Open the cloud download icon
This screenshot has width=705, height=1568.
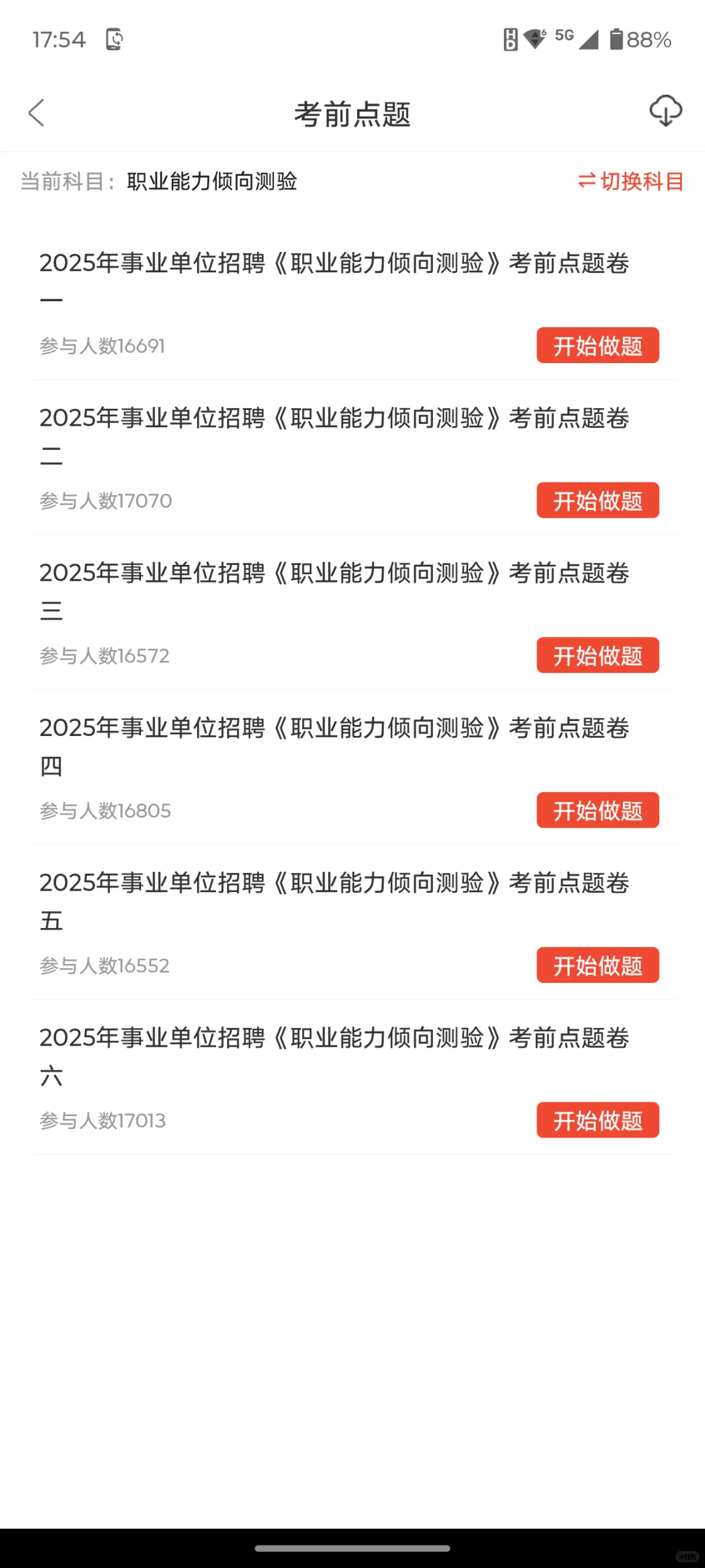click(x=665, y=111)
